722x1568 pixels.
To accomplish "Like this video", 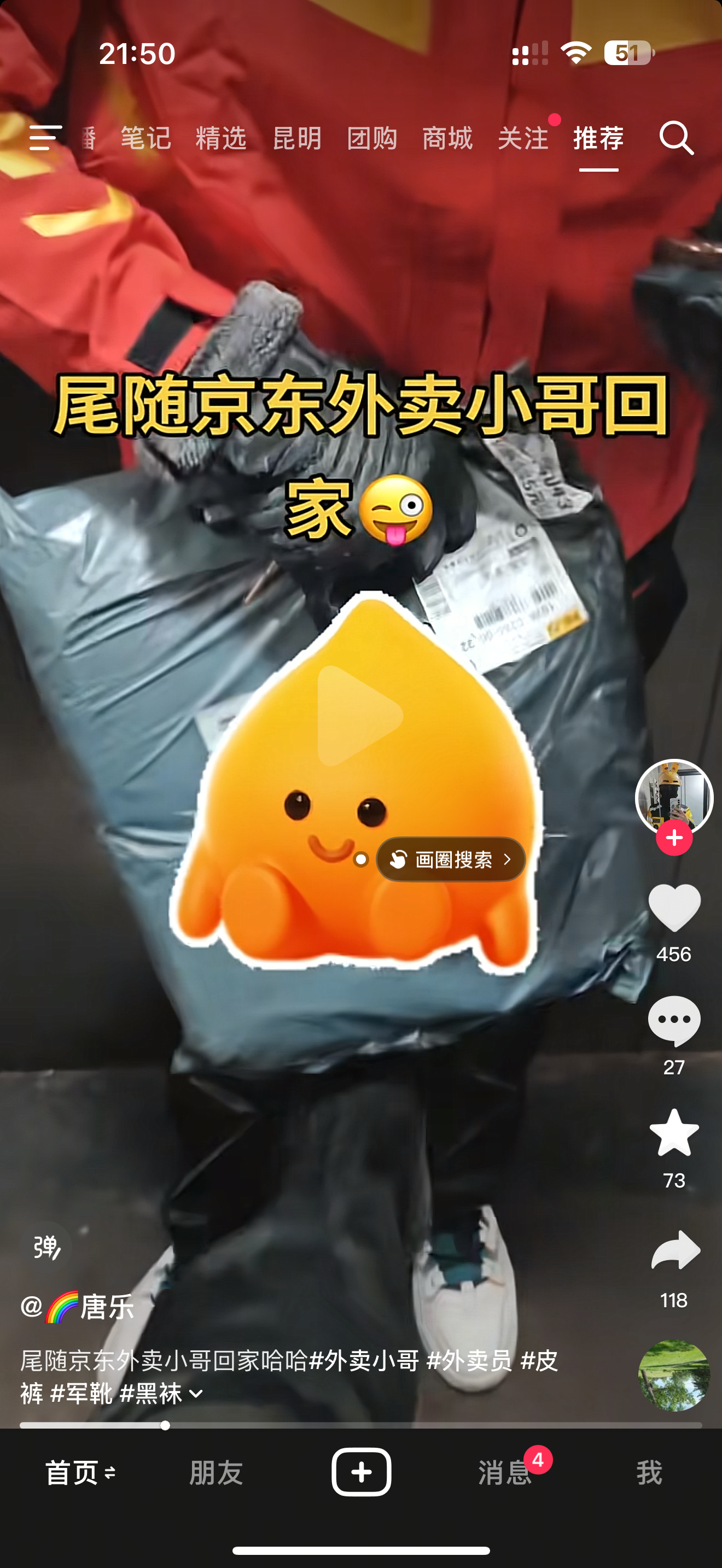I will (x=674, y=907).
